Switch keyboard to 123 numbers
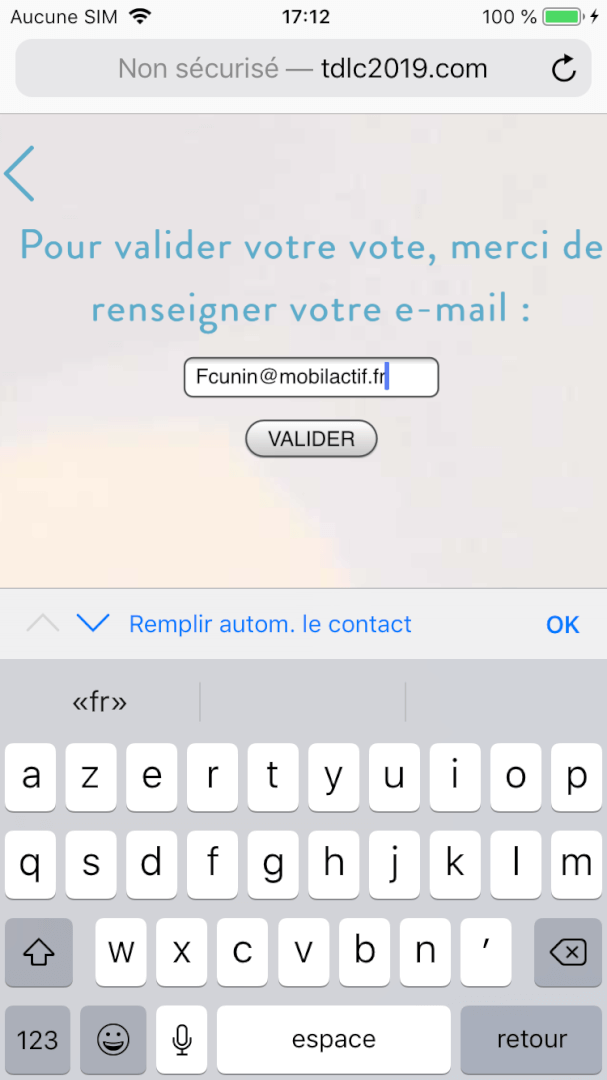This screenshot has height=1080, width=607. [38, 1039]
